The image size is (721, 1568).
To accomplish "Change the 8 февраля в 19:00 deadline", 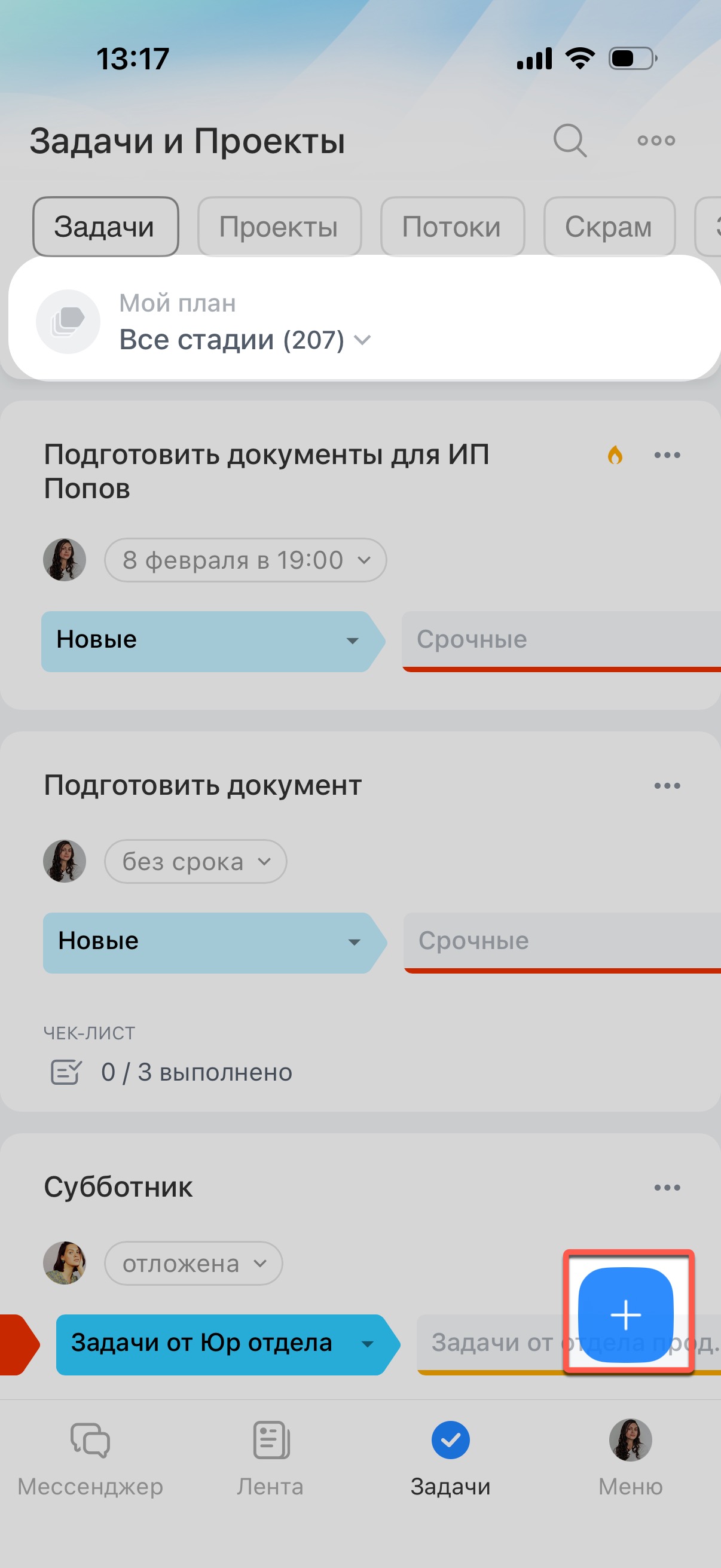I will tap(245, 560).
